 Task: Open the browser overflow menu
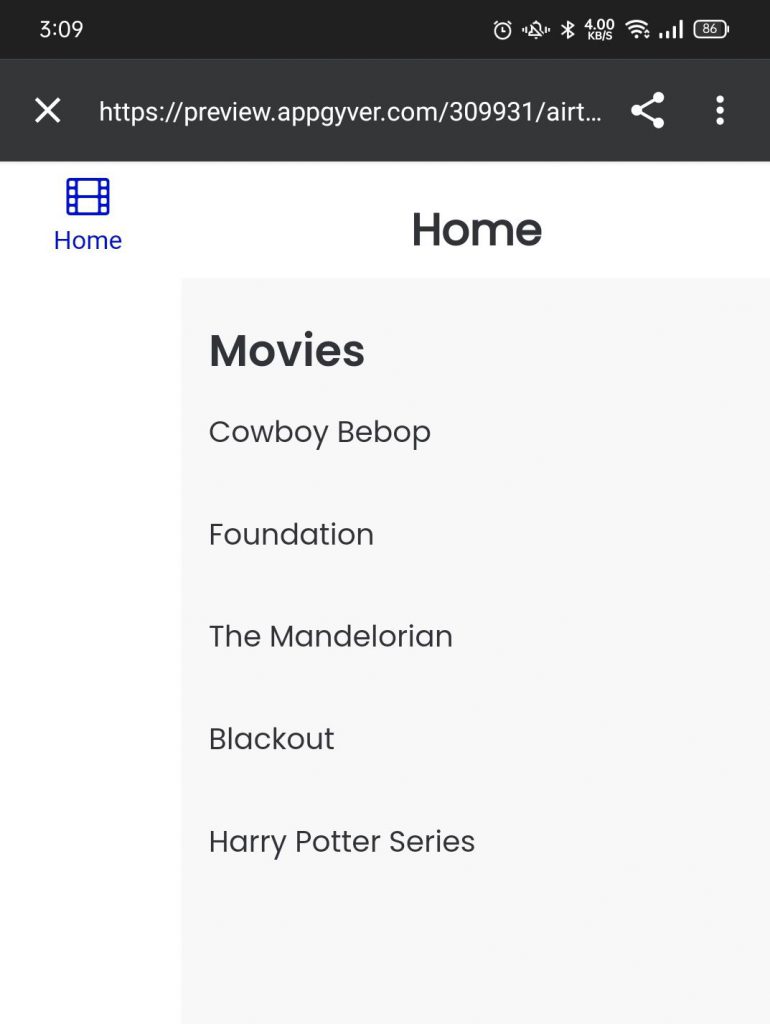(x=719, y=110)
